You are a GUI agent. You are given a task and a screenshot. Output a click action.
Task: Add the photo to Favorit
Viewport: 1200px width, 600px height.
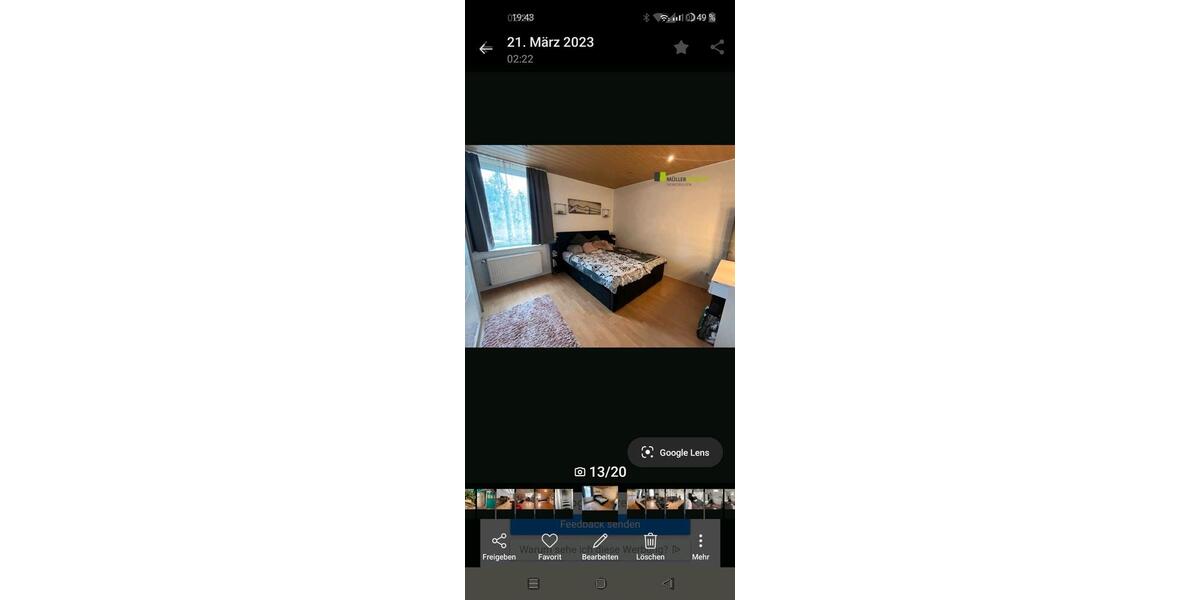coord(549,546)
